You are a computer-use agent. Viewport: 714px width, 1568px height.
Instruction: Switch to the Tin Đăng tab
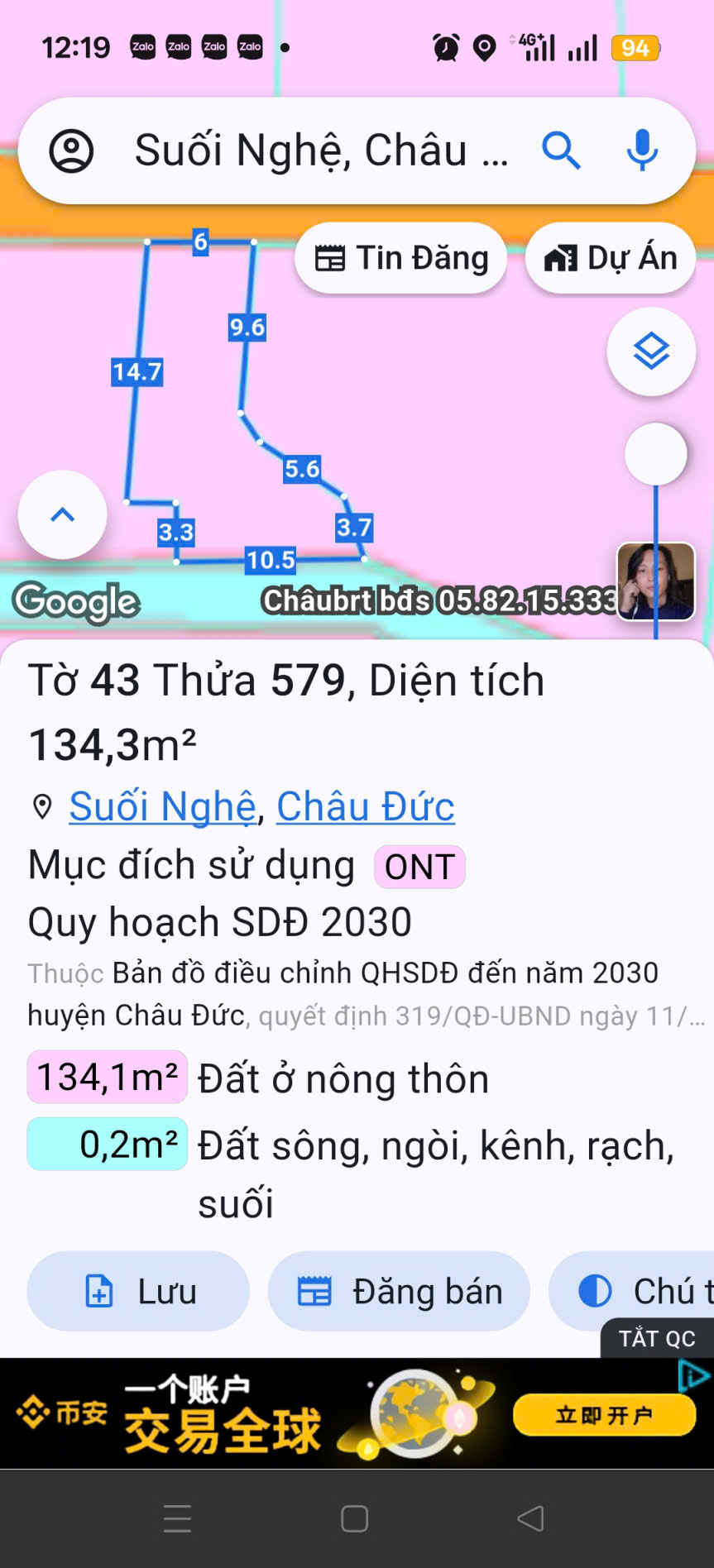pos(400,257)
